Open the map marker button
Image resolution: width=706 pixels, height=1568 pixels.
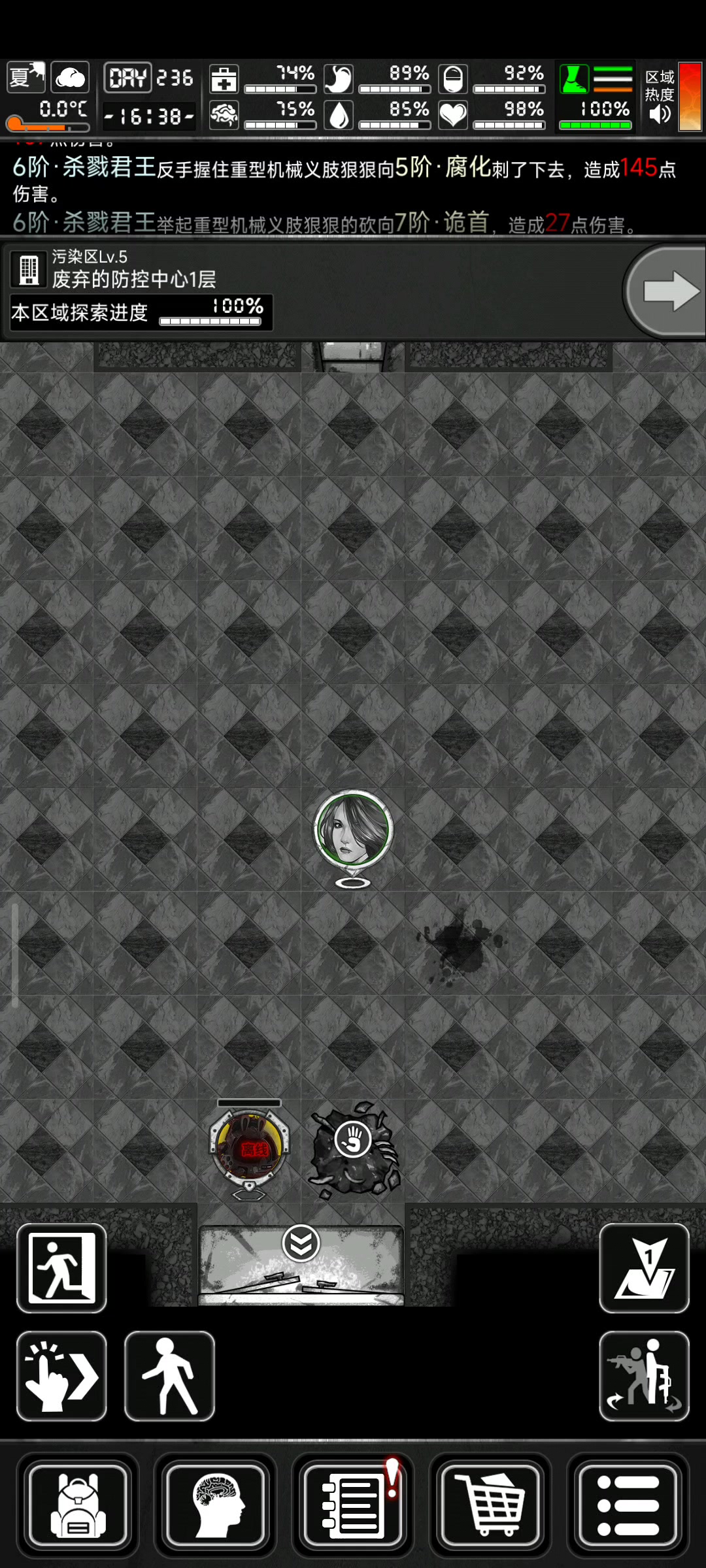[645, 1268]
